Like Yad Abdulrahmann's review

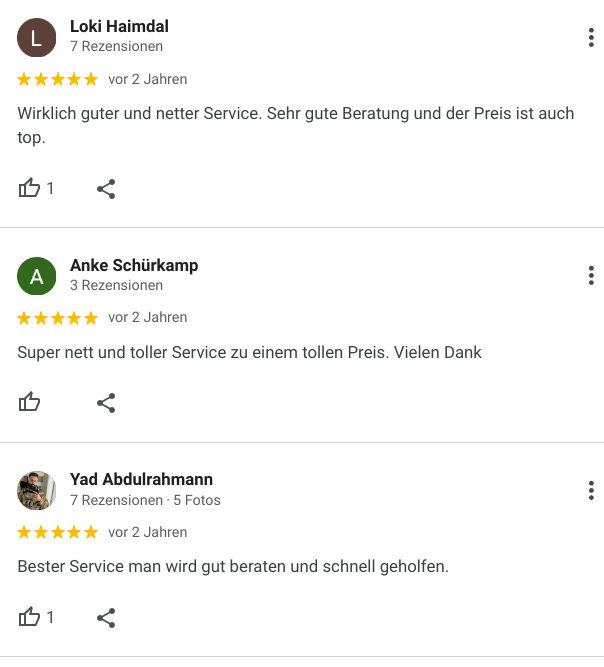30,617
